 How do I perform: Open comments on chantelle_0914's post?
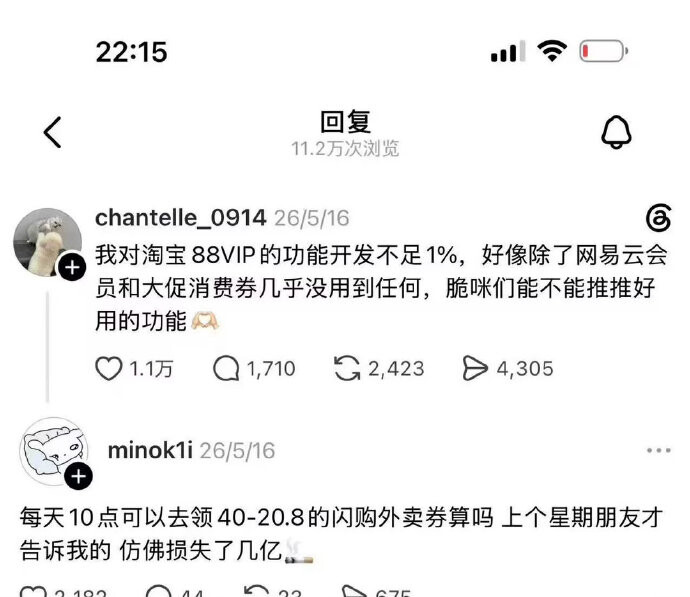coord(226,368)
